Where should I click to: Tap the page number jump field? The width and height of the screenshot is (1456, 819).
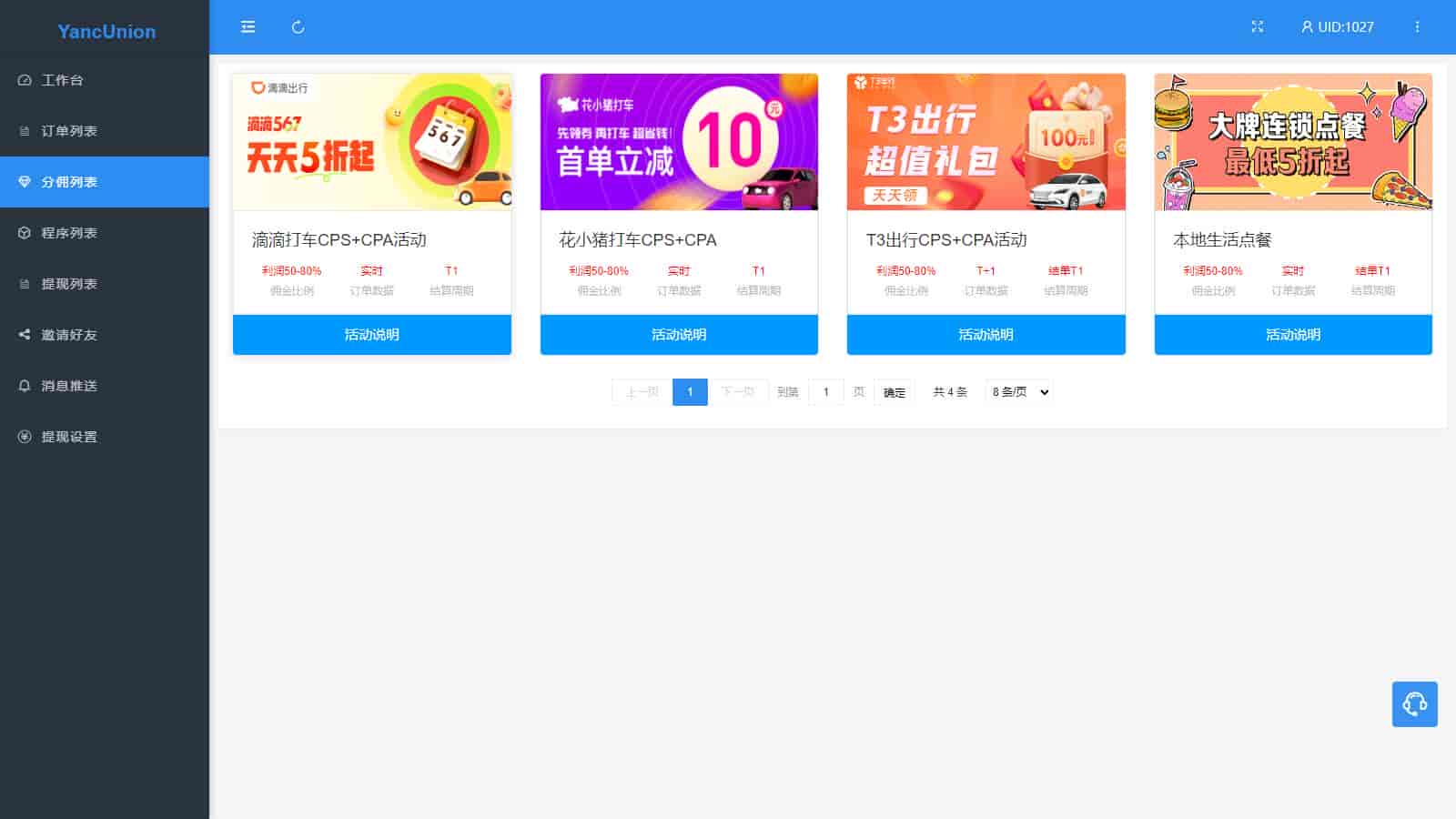tap(825, 392)
